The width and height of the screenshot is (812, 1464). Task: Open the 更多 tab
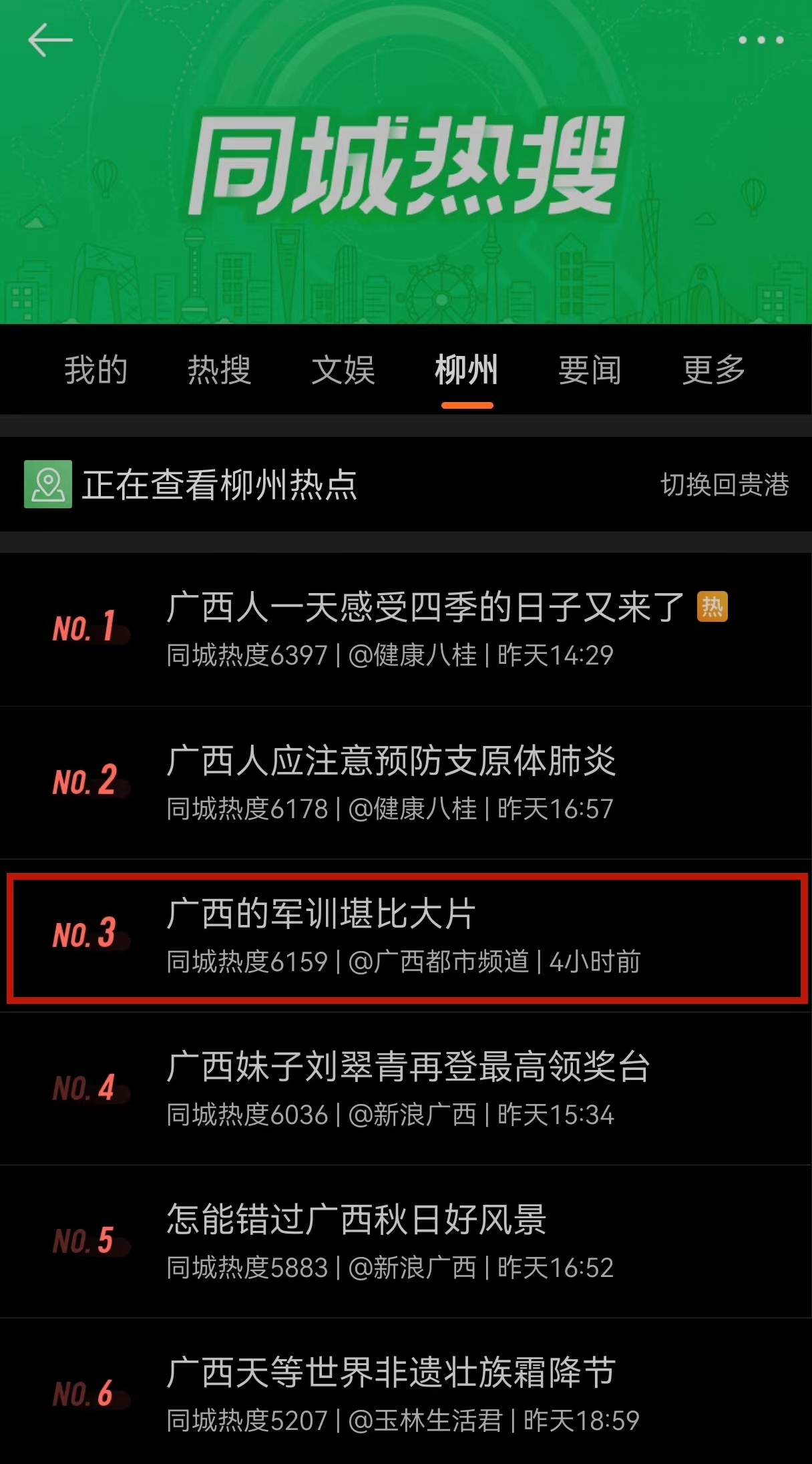[713, 370]
